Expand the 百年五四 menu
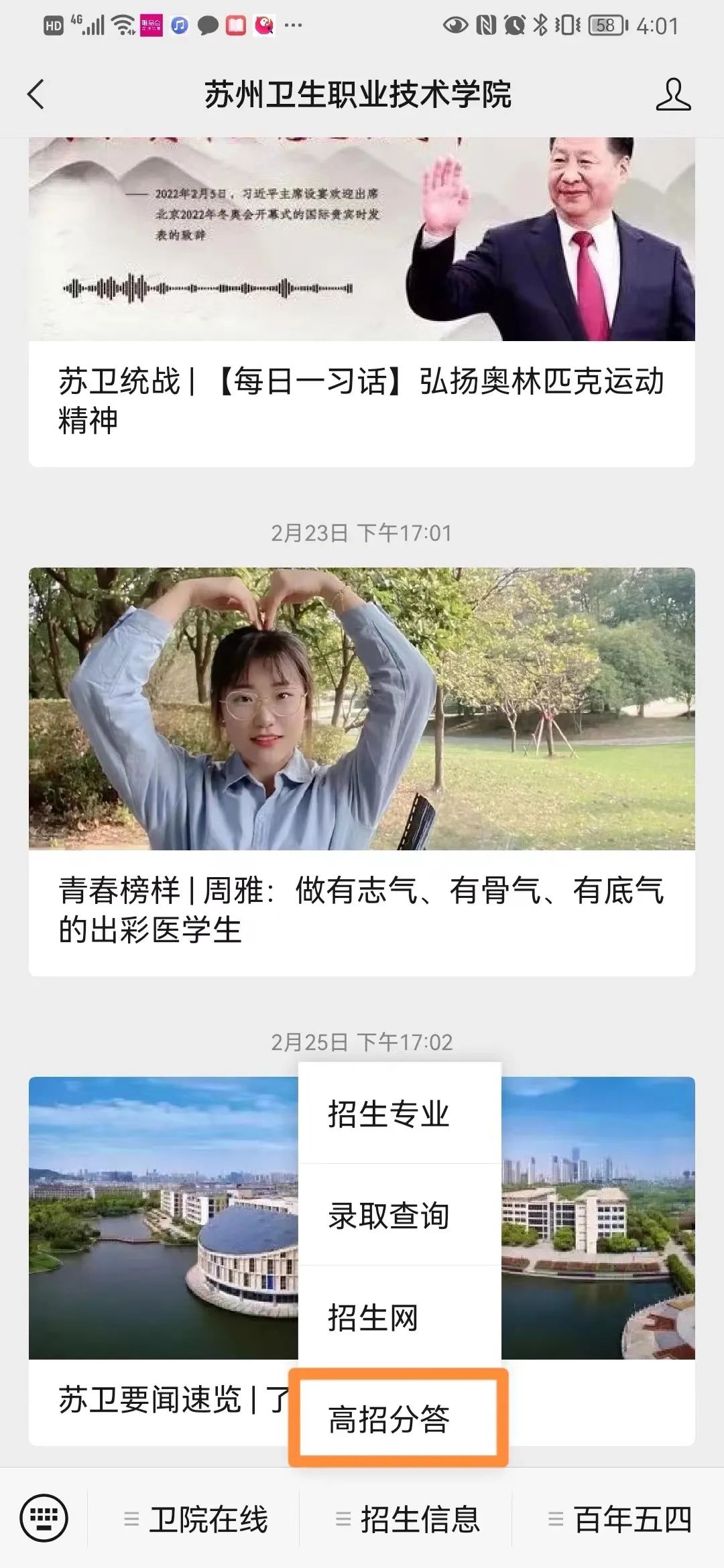Image resolution: width=724 pixels, height=1568 pixels. tap(619, 1520)
